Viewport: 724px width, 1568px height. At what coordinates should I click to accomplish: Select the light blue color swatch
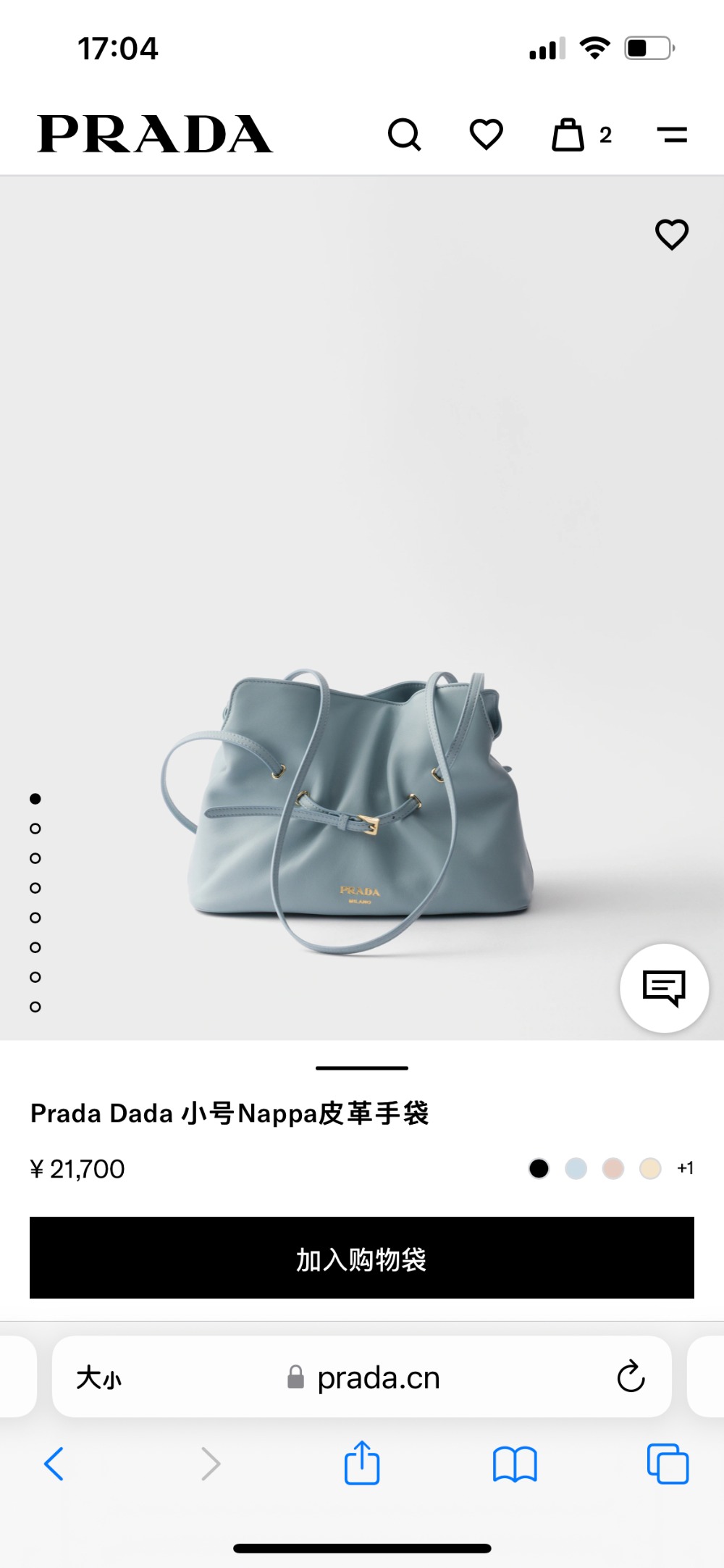click(576, 1168)
